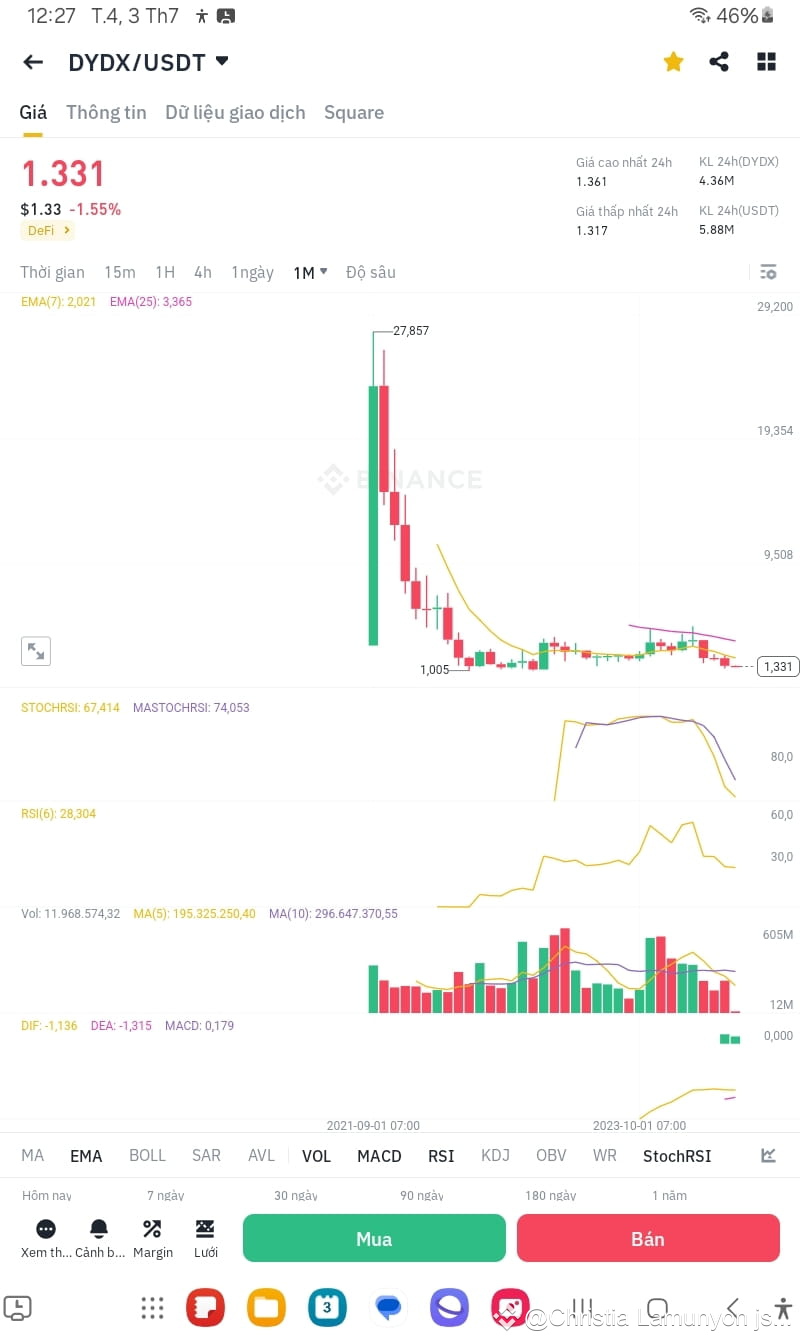This screenshot has height=1340, width=800.
Task: Open the grid markets icon top right
Action: click(766, 61)
